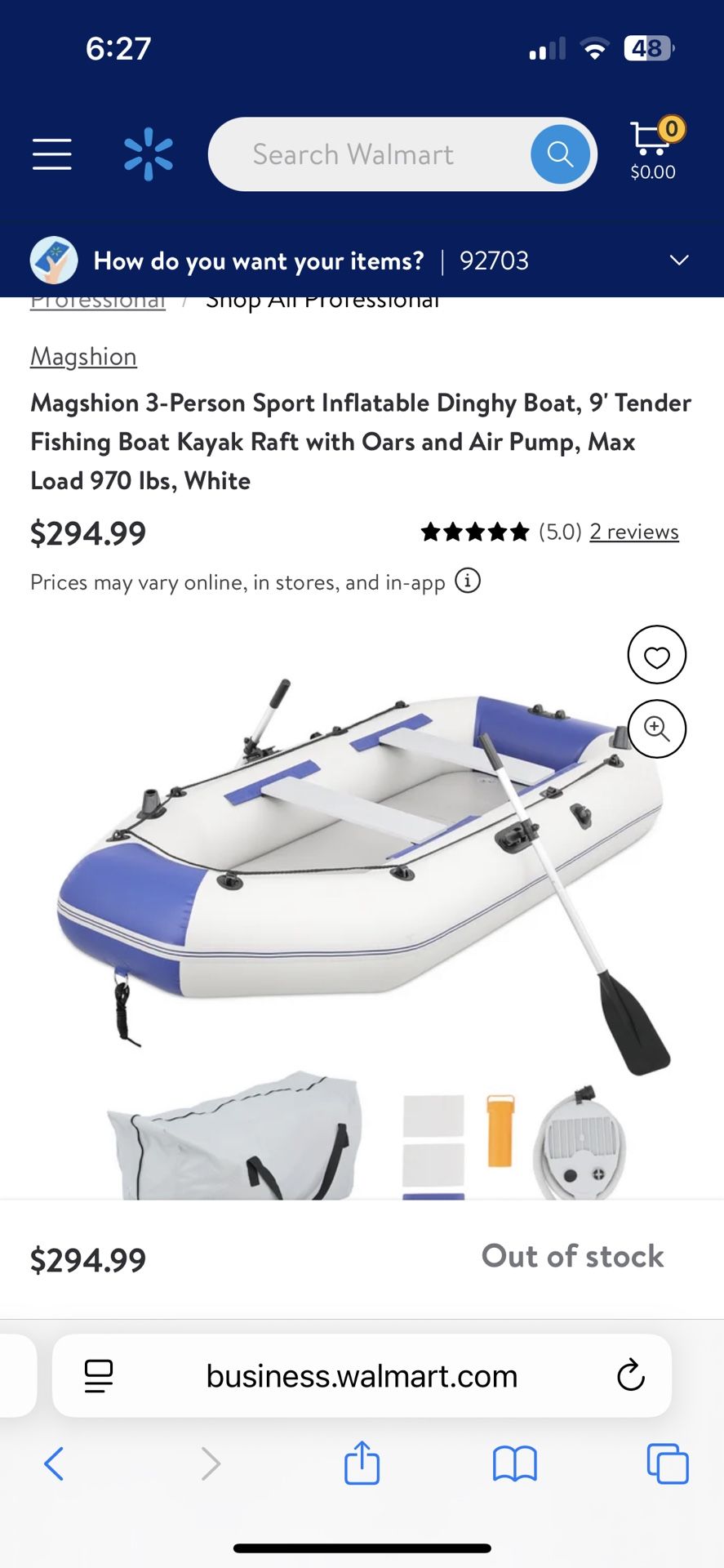Open the Walmart hamburger menu
This screenshot has height=1568, width=724.
point(51,154)
